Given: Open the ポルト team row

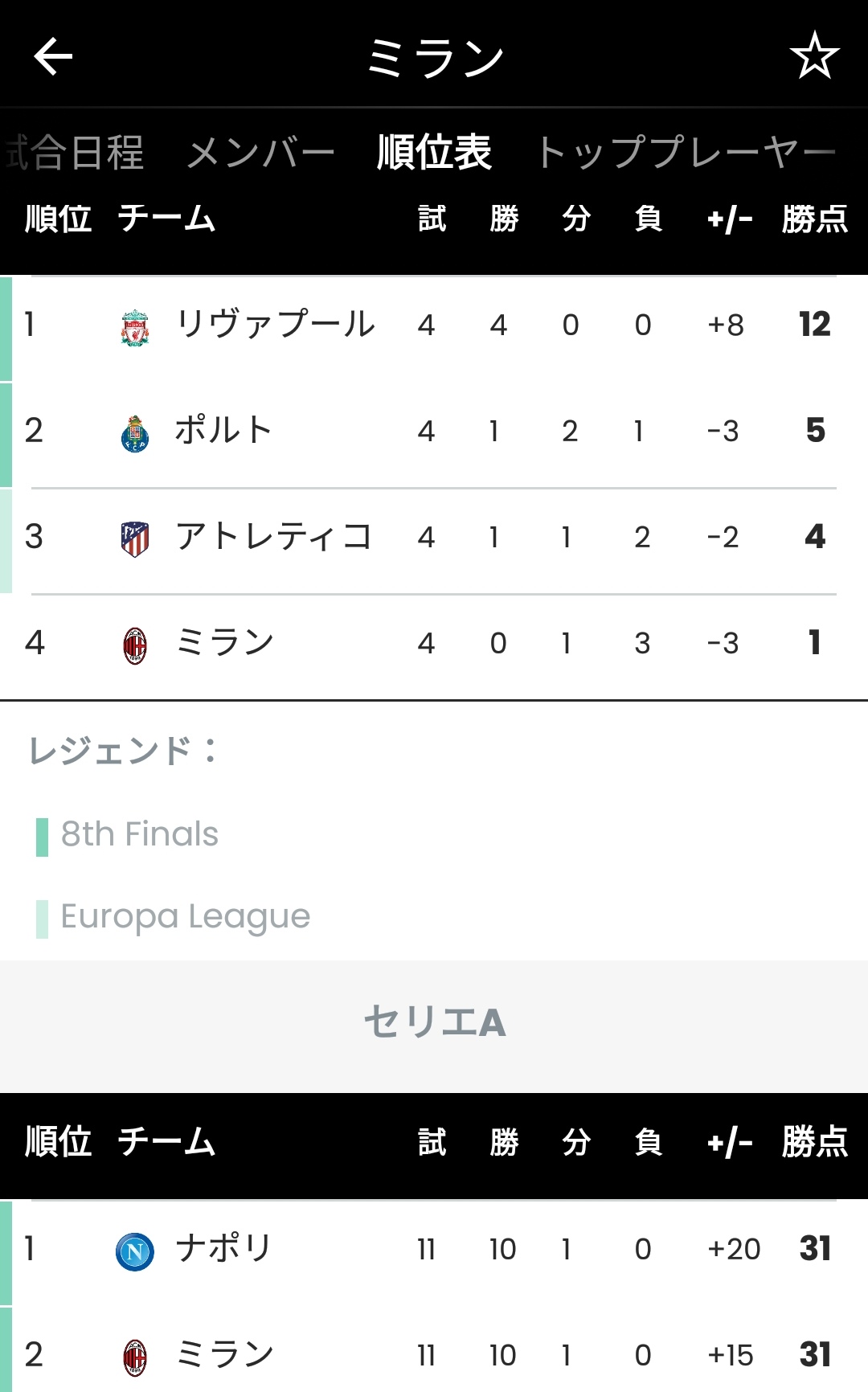Looking at the screenshot, I should (x=223, y=431).
